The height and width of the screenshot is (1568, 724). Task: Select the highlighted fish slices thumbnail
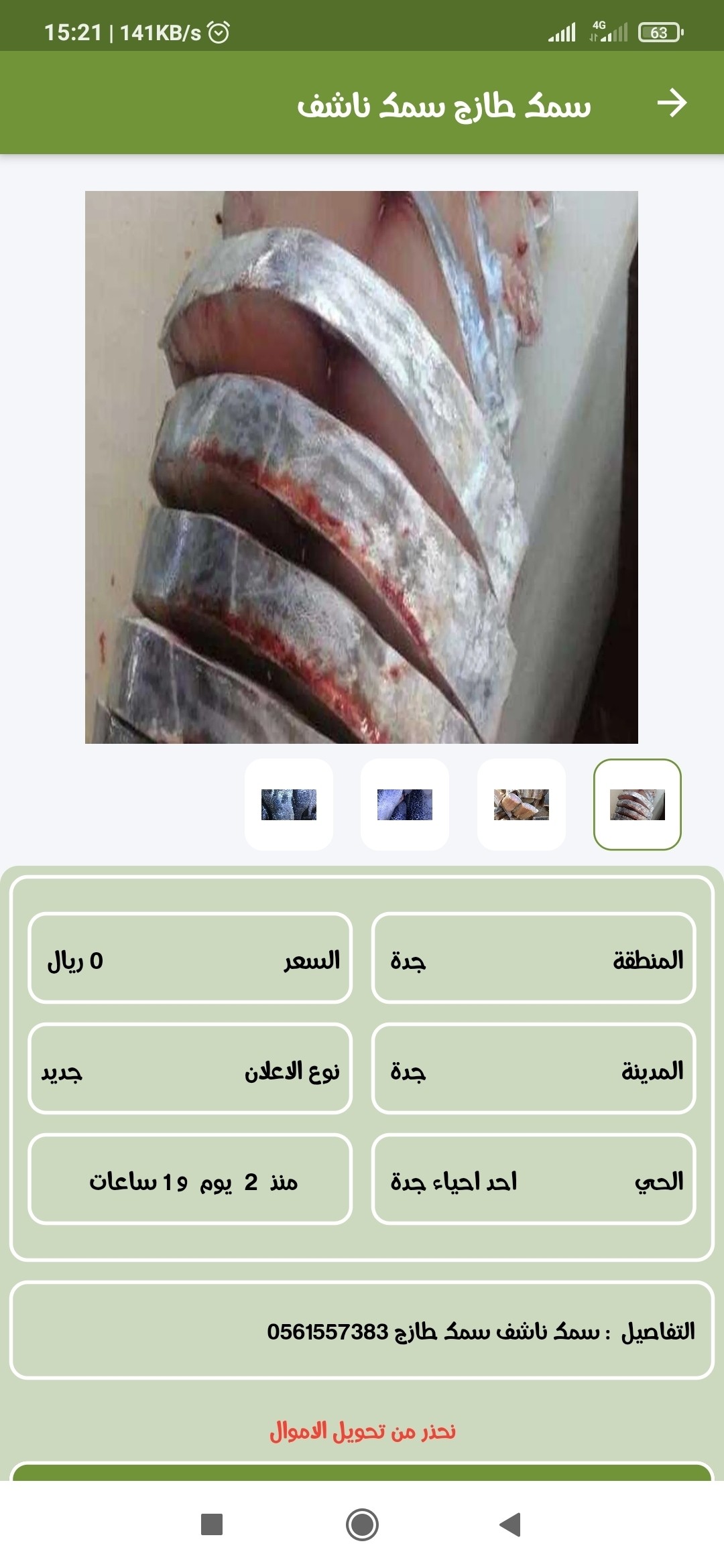tap(637, 804)
